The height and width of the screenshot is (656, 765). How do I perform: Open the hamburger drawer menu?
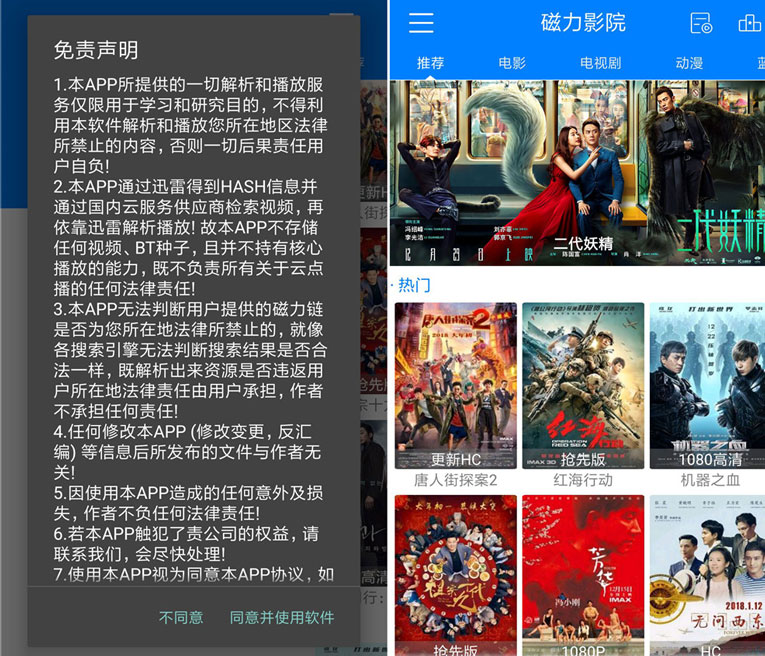click(x=421, y=23)
